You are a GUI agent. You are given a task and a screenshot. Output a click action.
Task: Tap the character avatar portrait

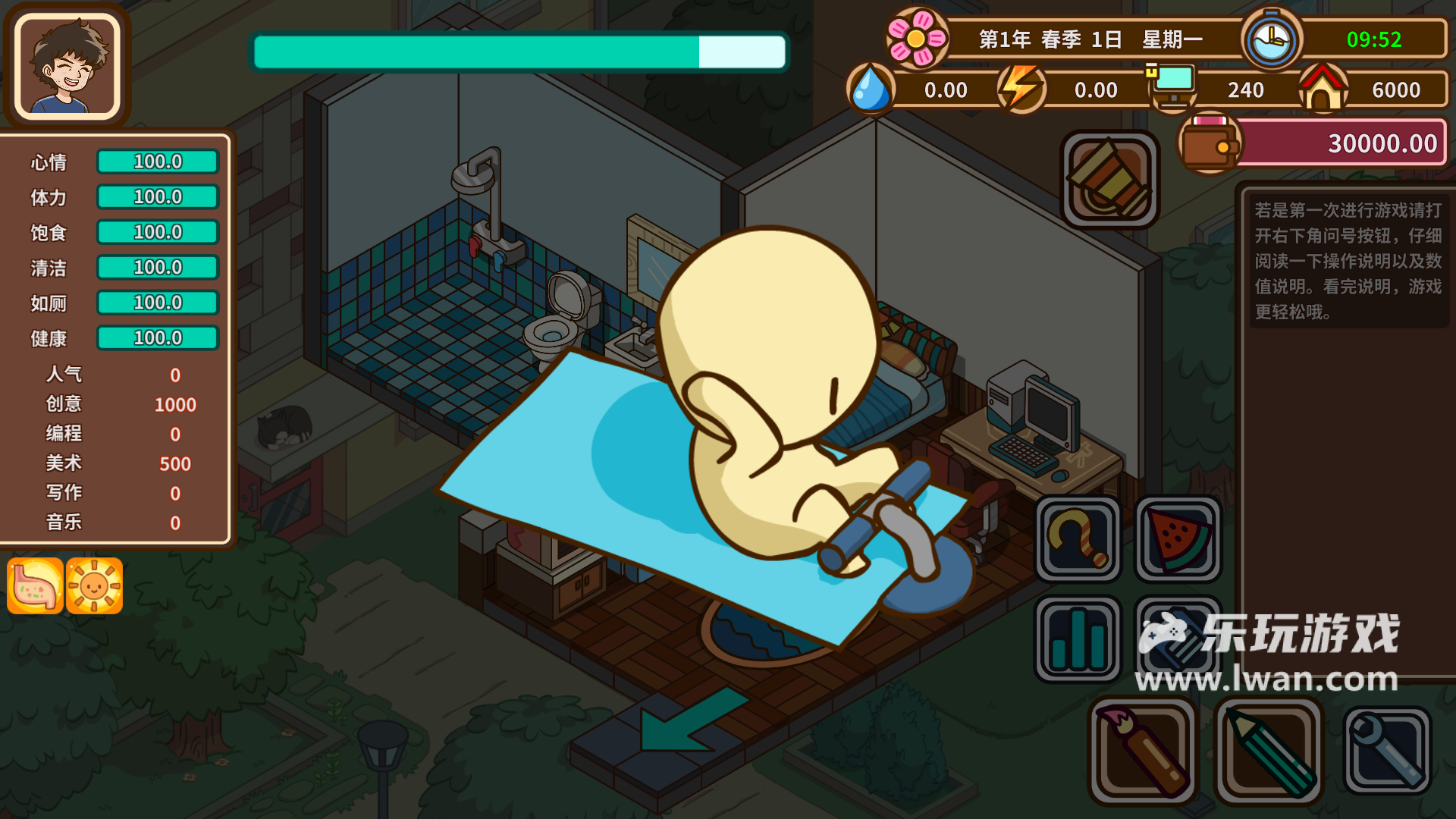pyautogui.click(x=67, y=66)
